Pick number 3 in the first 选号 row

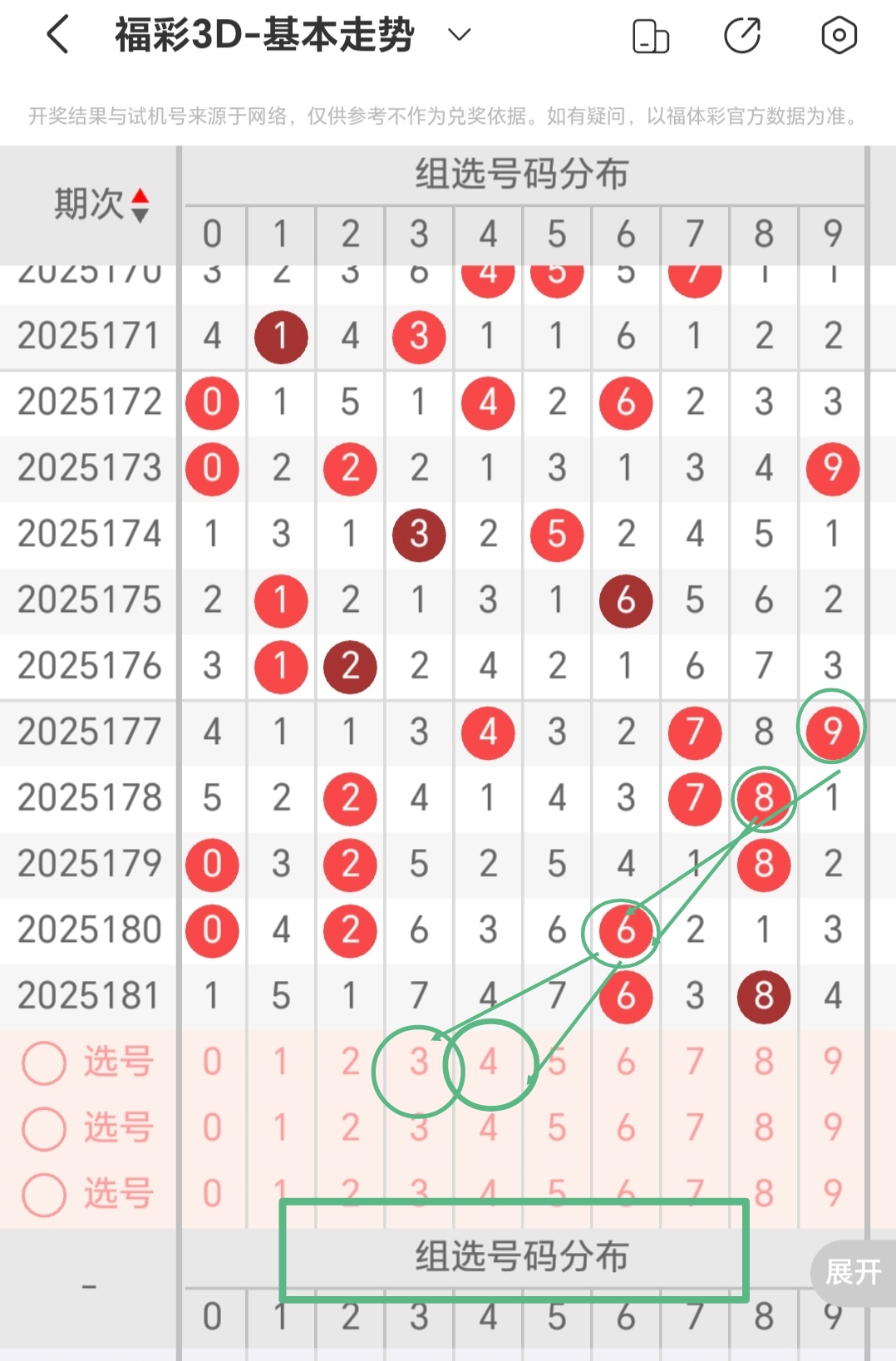point(419,1062)
